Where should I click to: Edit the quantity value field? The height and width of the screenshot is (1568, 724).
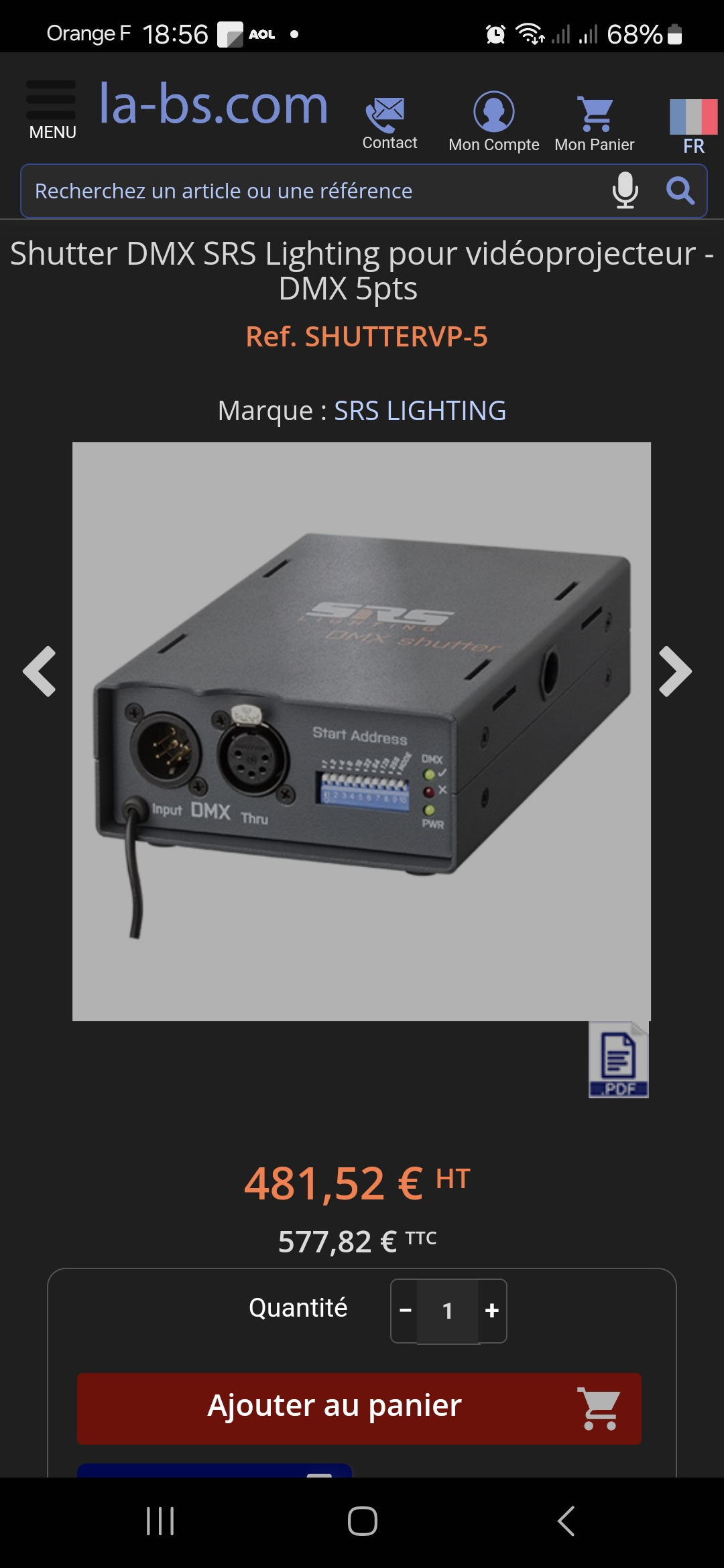pyautogui.click(x=448, y=1311)
